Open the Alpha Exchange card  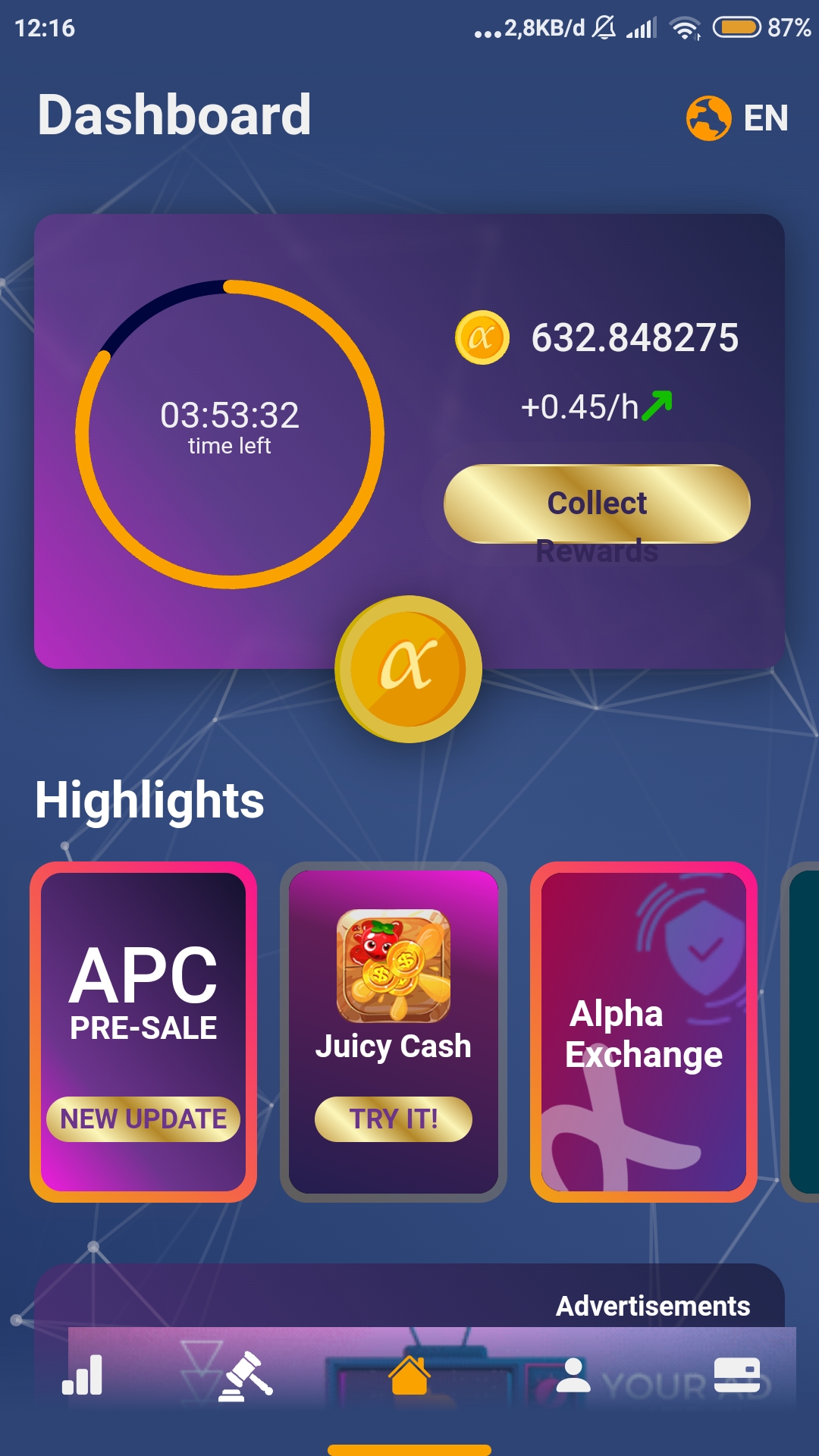pyautogui.click(x=644, y=1032)
